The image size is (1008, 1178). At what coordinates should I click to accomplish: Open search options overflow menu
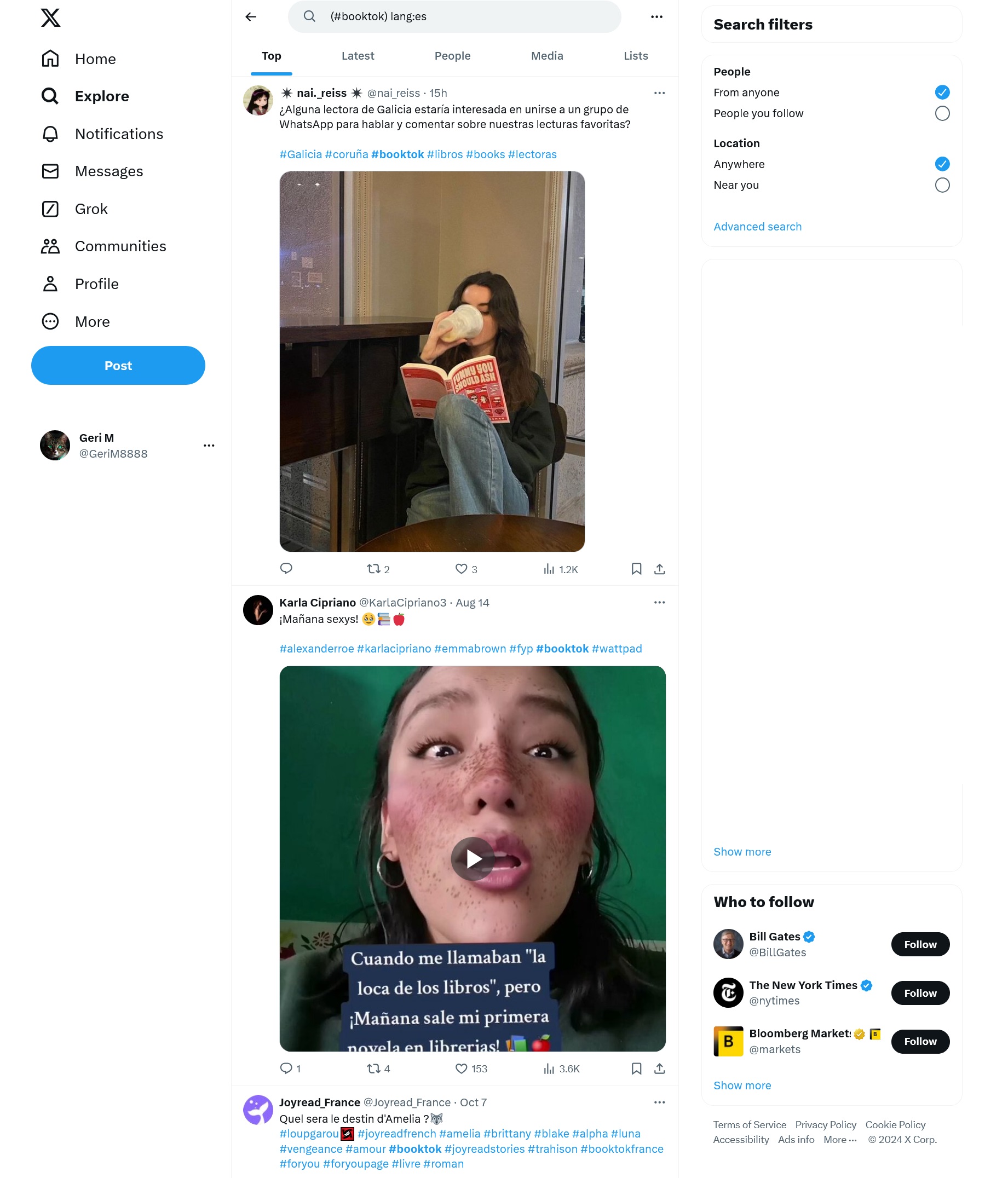tap(656, 16)
